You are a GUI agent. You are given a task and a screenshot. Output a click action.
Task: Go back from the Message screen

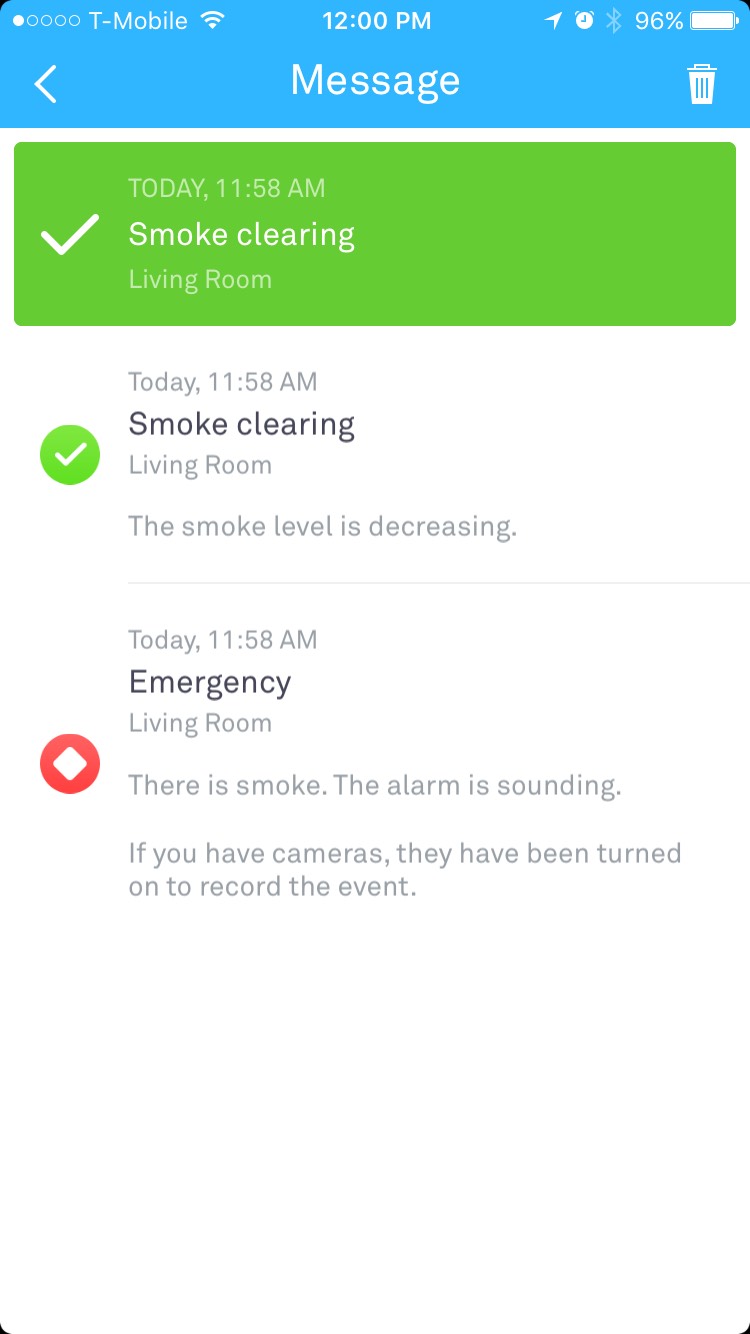(x=45, y=84)
